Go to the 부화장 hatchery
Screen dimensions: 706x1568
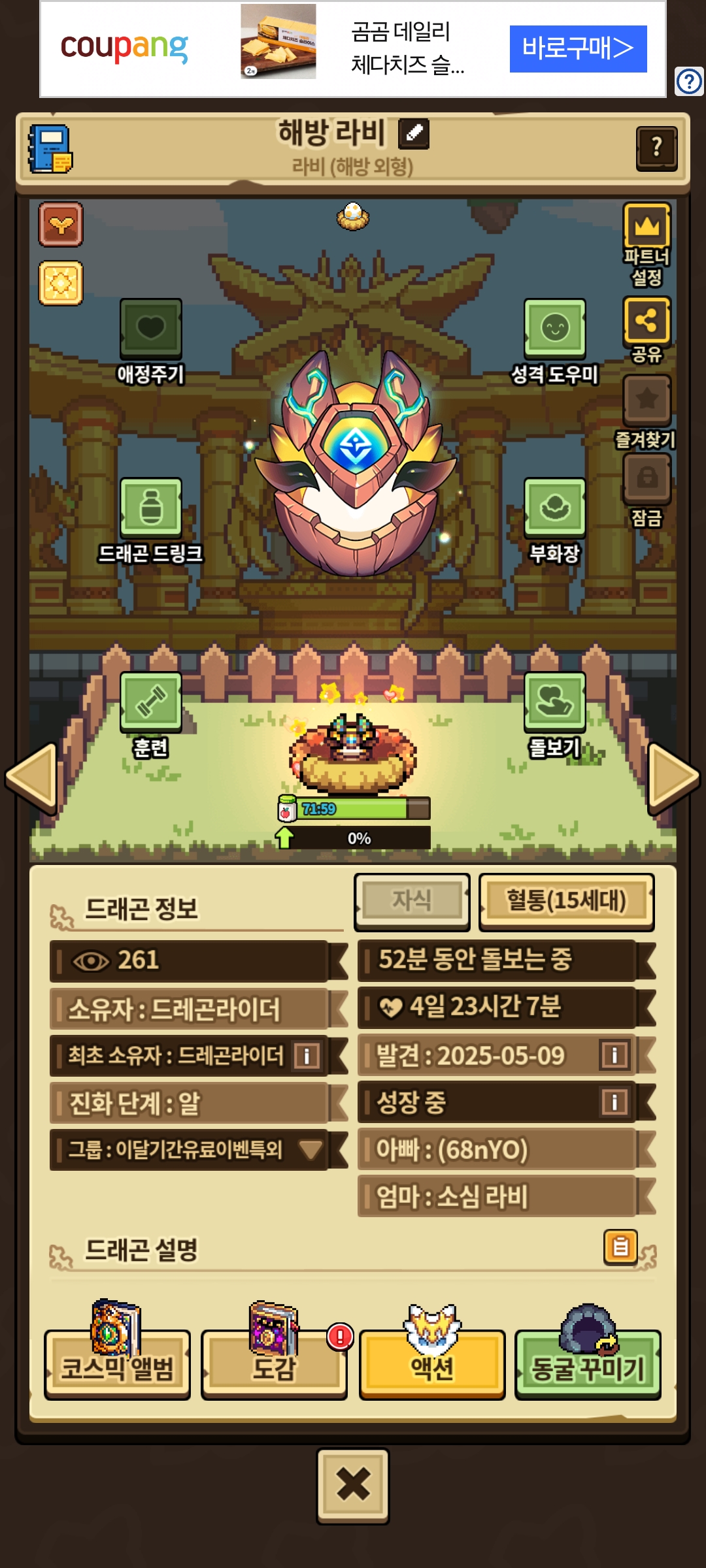click(x=554, y=508)
